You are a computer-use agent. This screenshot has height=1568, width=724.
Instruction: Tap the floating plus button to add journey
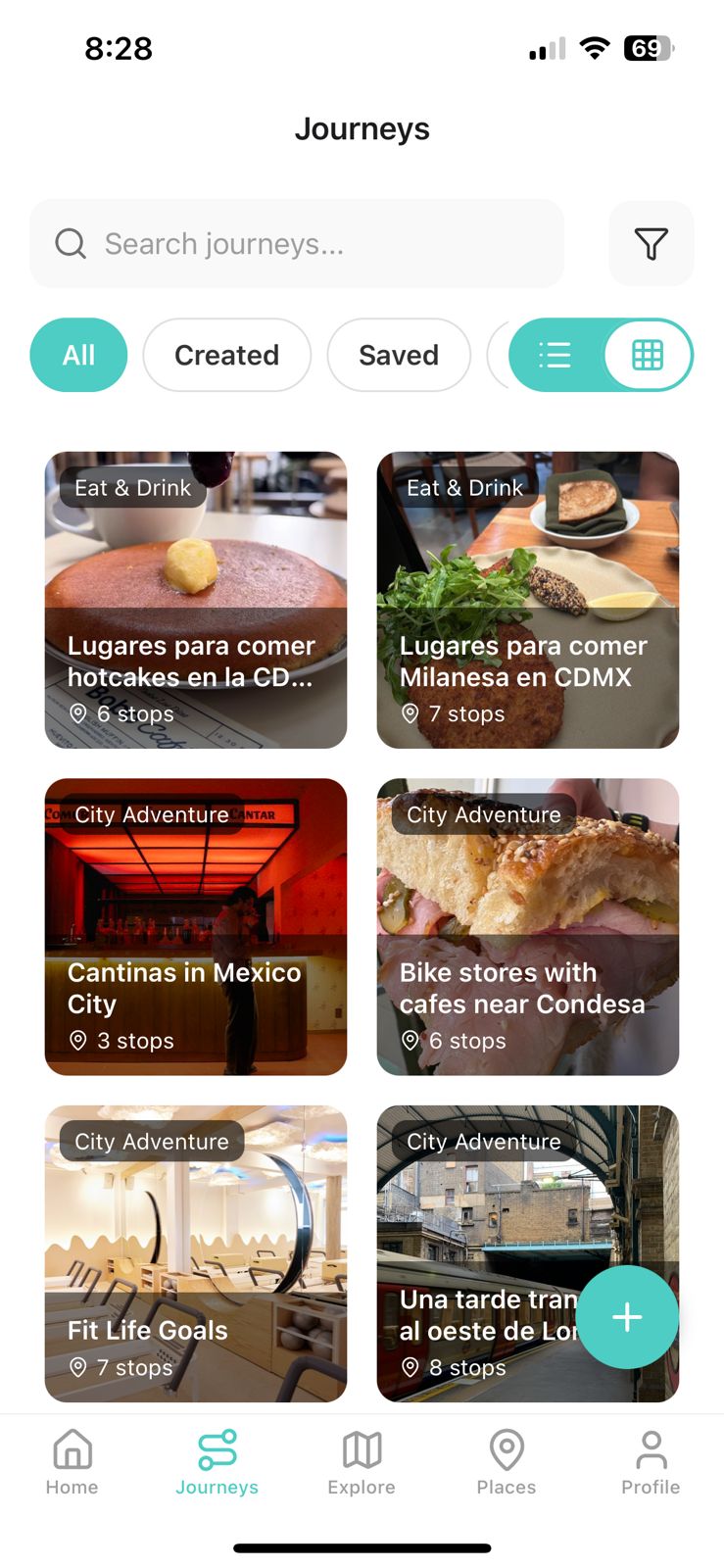tap(627, 1317)
